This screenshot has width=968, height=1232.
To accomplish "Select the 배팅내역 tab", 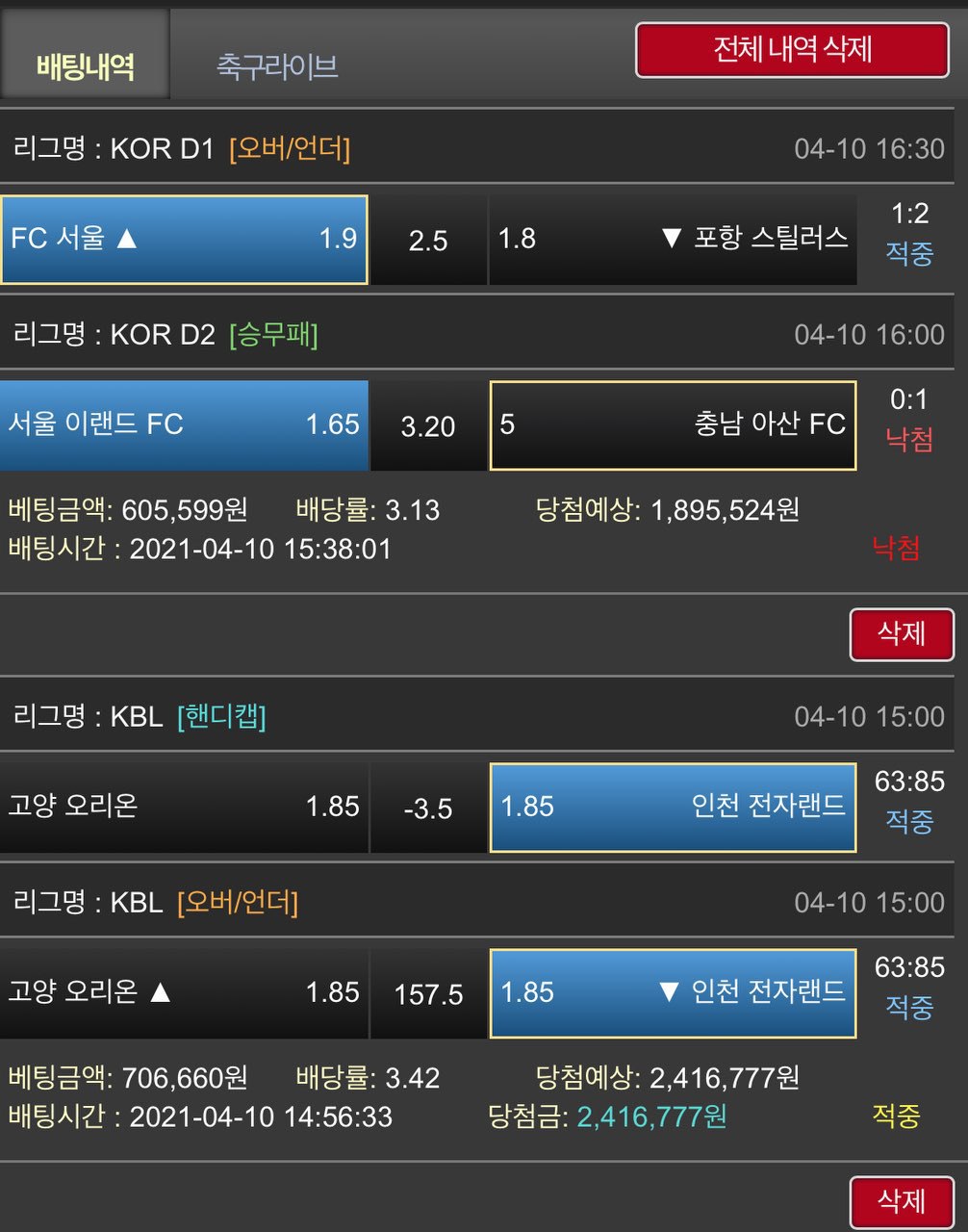I will [x=86, y=65].
